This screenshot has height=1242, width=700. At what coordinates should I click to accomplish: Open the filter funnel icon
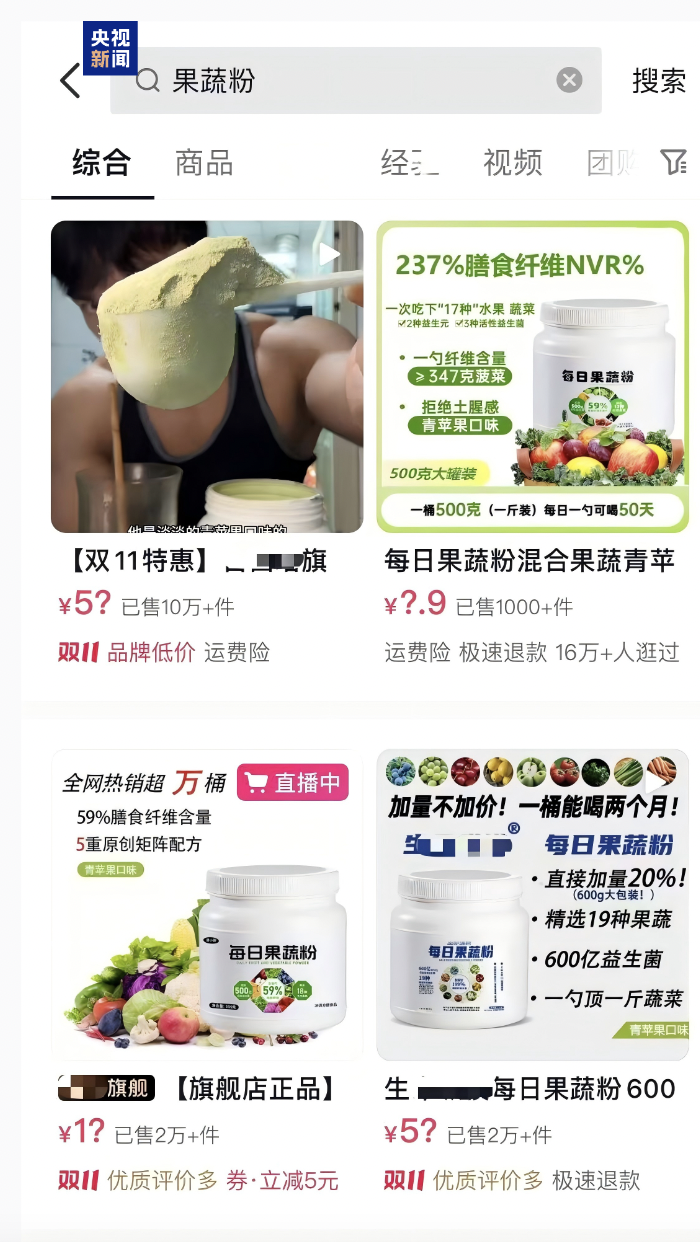pyautogui.click(x=674, y=161)
